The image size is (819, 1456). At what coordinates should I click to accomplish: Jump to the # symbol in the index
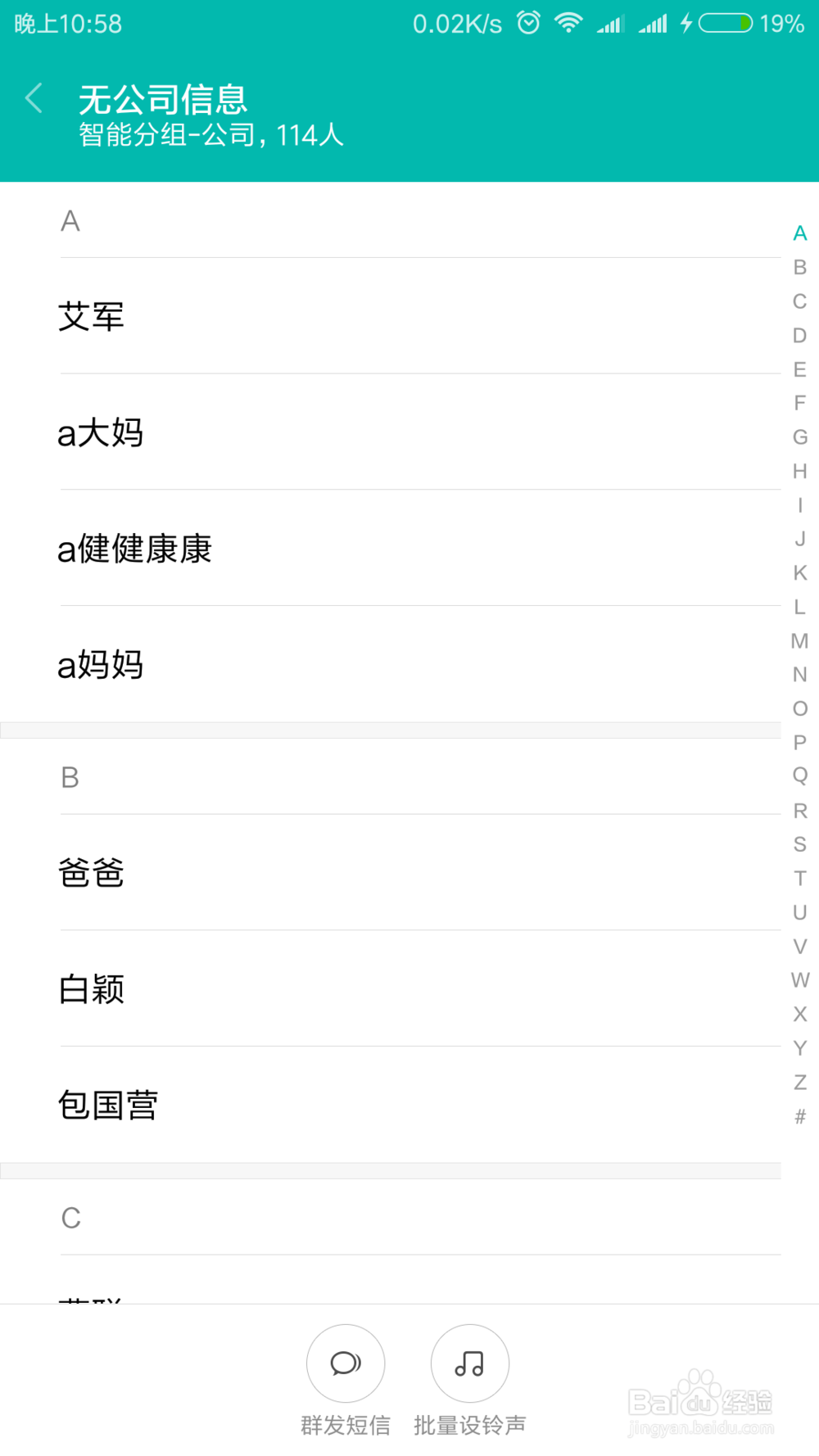pyautogui.click(x=799, y=1115)
